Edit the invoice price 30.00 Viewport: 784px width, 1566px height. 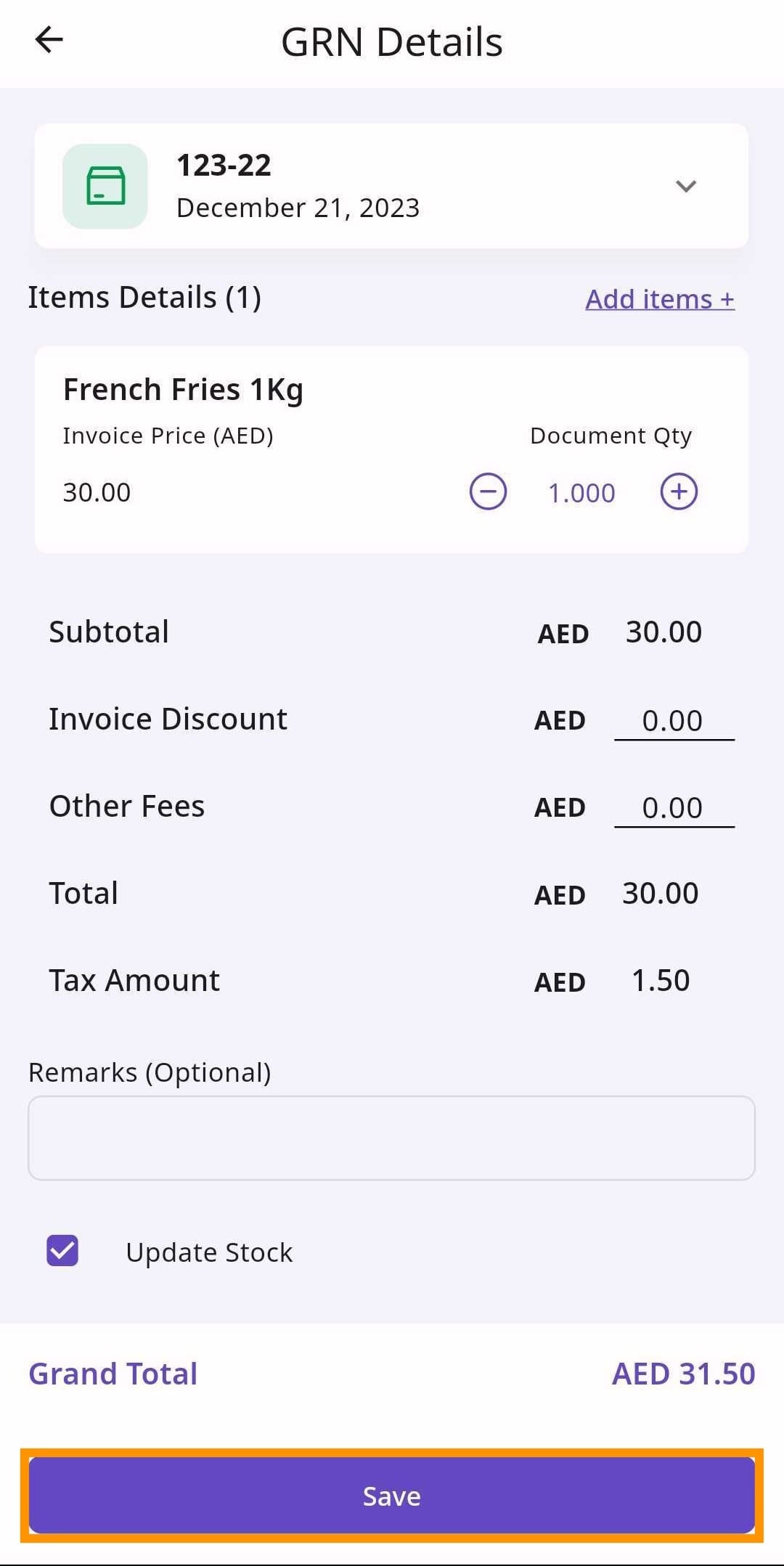click(x=97, y=493)
